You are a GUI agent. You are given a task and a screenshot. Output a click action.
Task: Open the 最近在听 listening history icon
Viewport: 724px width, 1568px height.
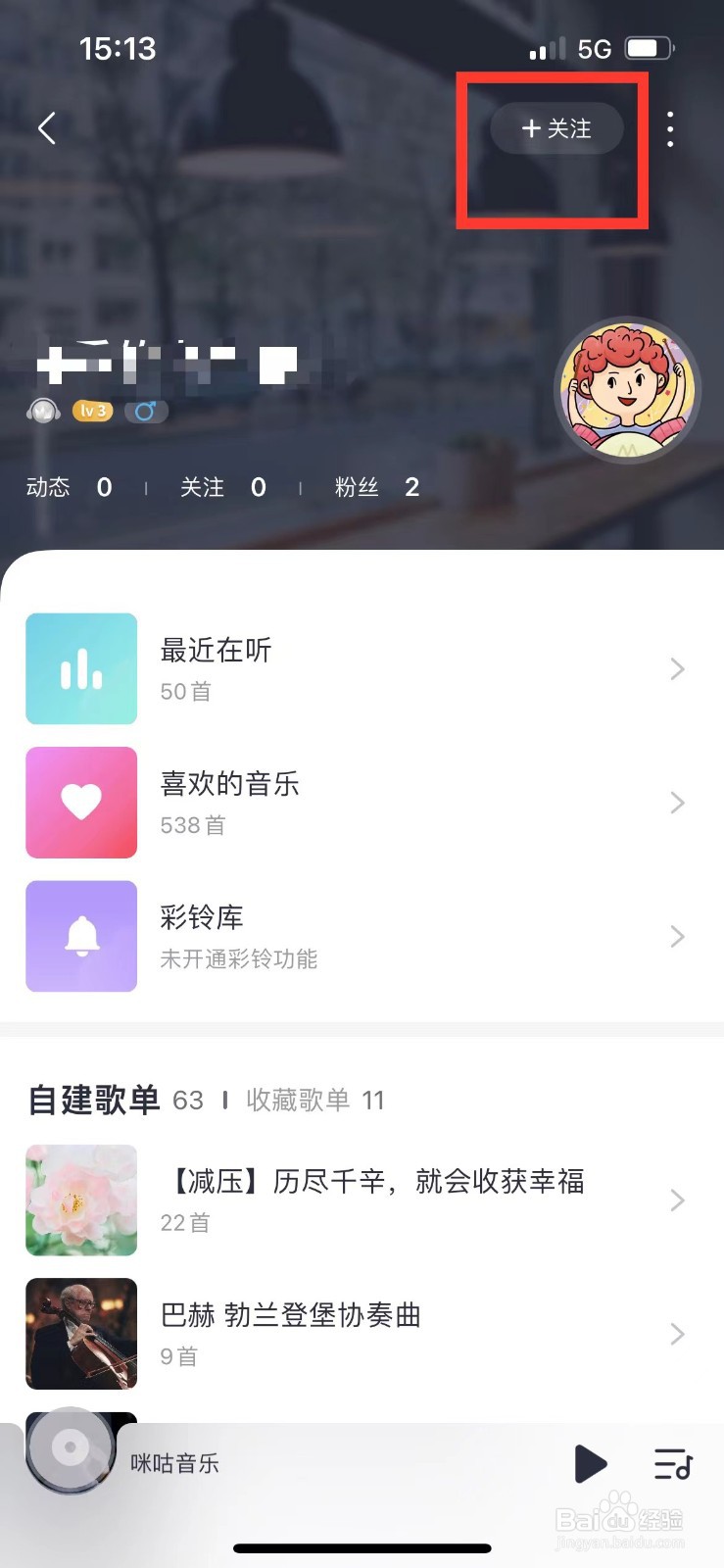pos(81,667)
